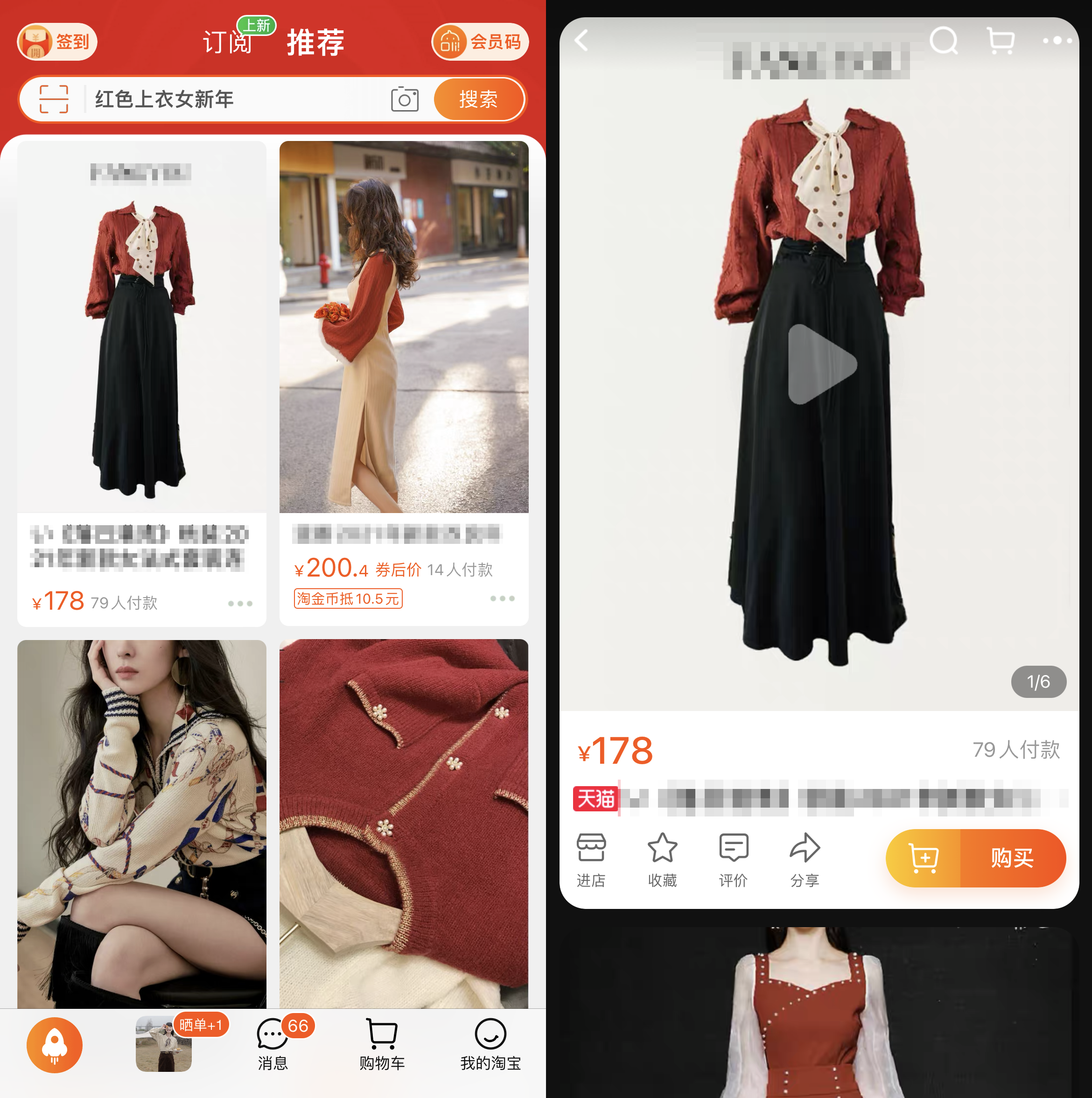Play the product video
The height and width of the screenshot is (1098, 1092).
tap(821, 364)
